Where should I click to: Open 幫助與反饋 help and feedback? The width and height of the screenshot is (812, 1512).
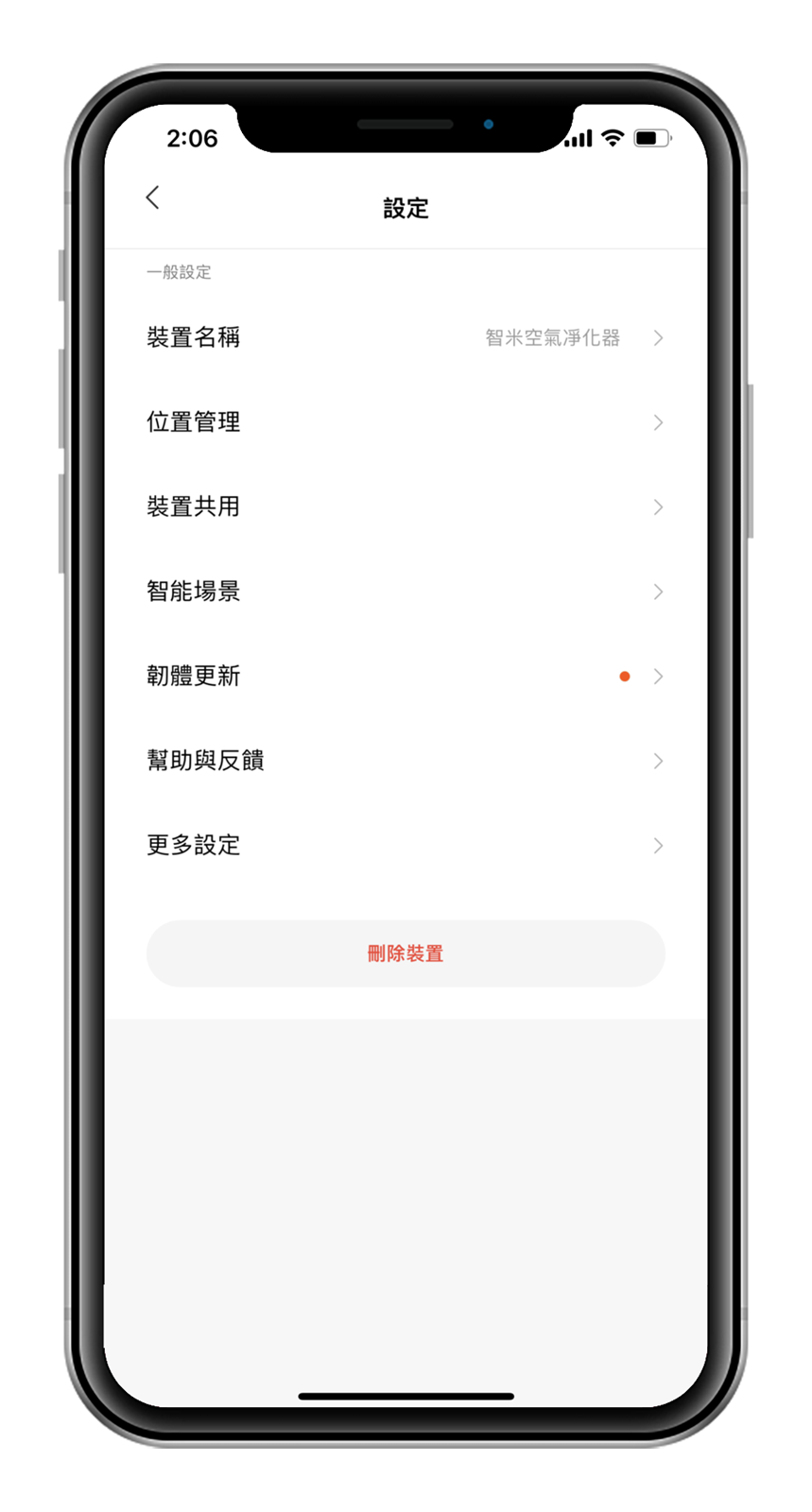tap(405, 761)
